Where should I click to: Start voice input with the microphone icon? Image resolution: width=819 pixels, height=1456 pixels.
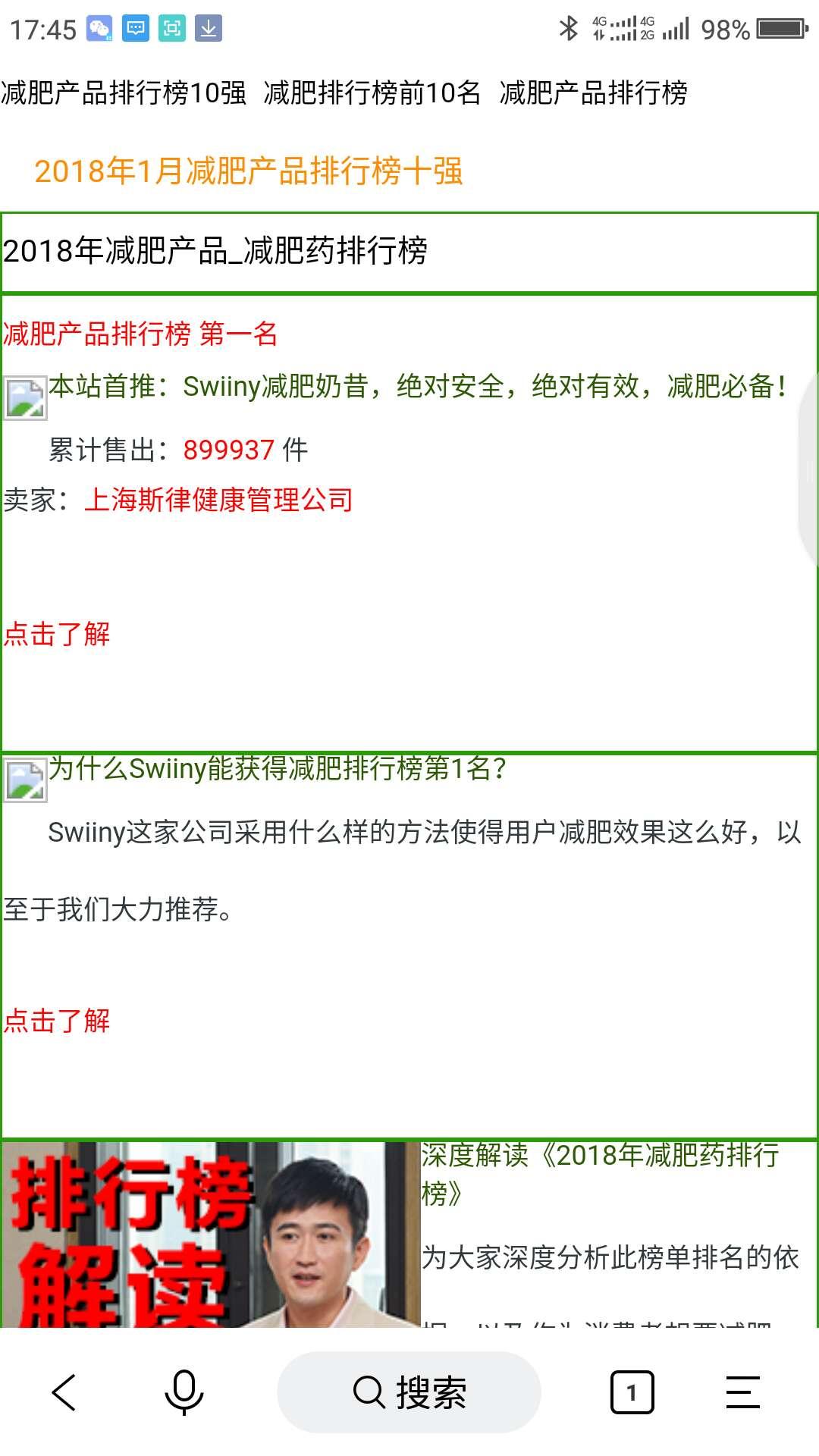coord(184,1392)
